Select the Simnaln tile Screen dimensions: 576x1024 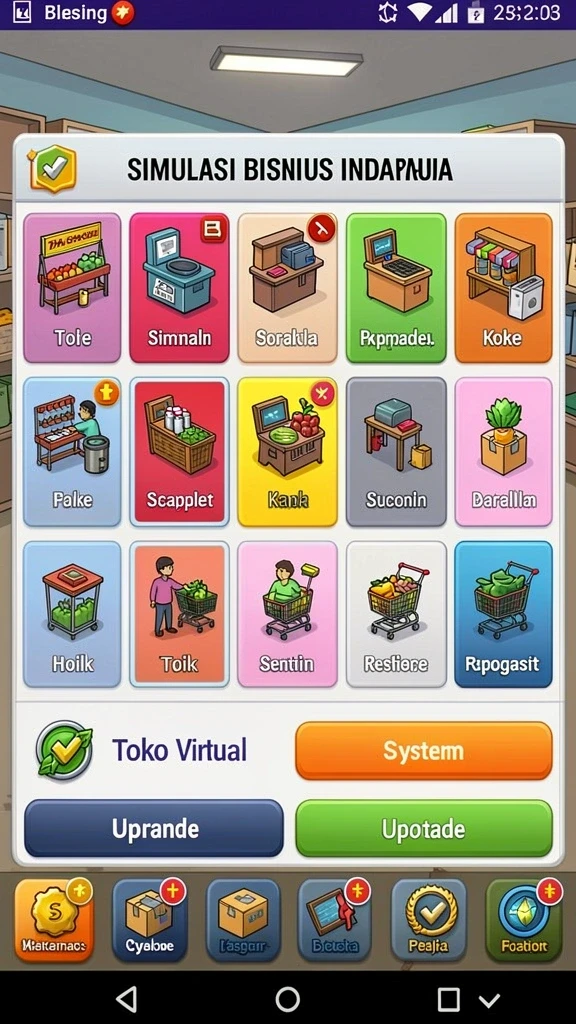(180, 288)
